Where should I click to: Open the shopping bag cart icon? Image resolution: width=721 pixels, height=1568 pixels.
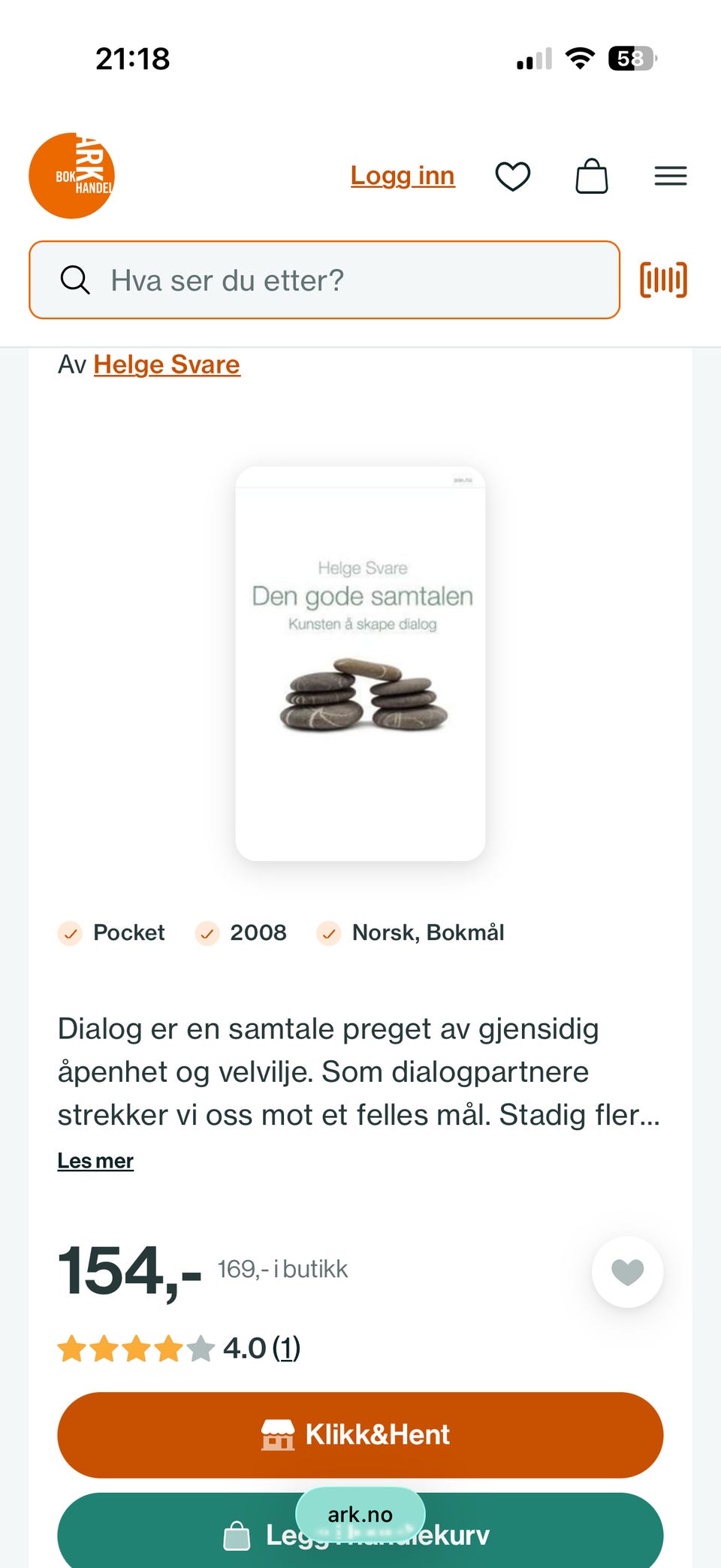(x=593, y=175)
